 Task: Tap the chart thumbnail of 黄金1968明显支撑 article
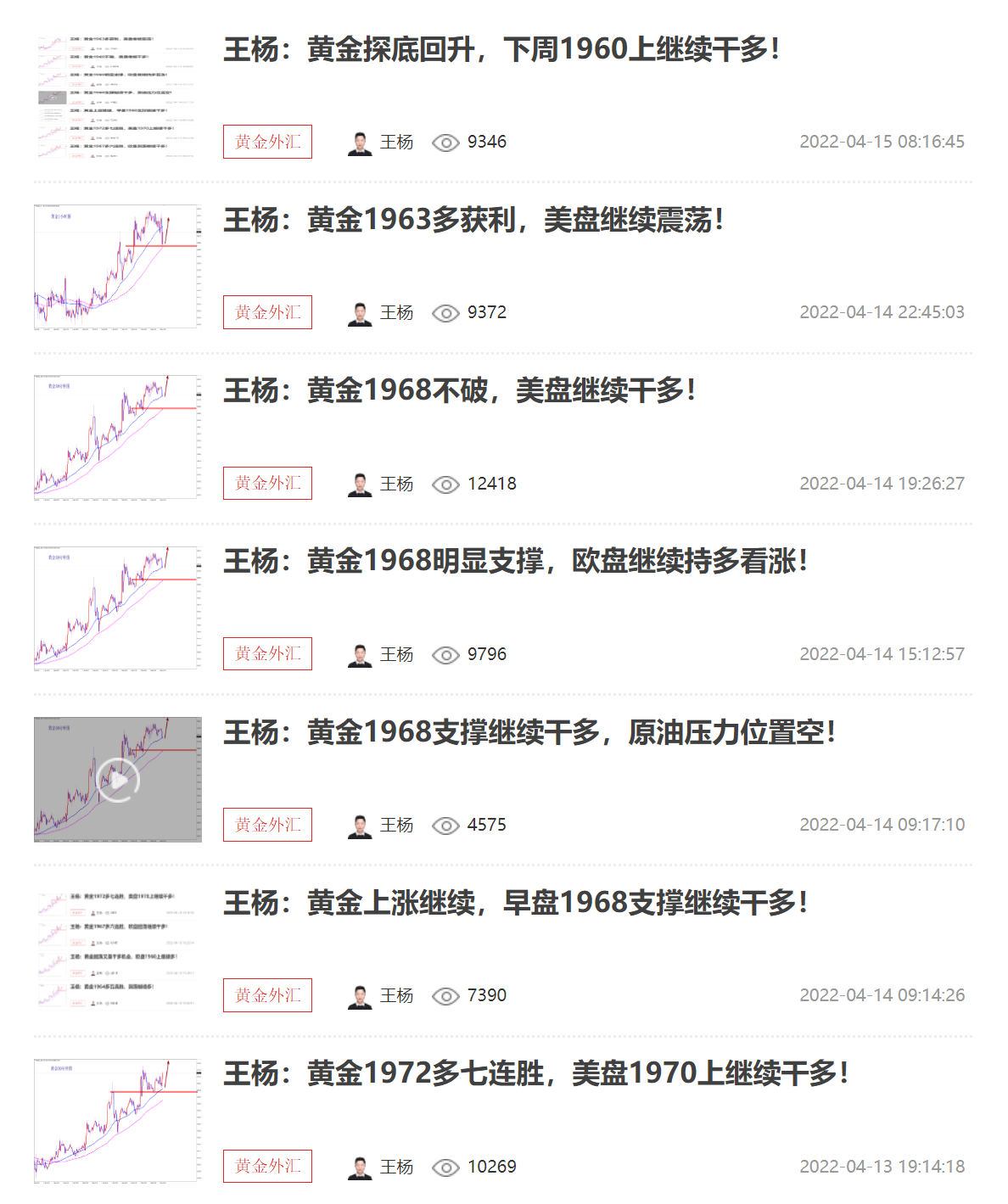tap(118, 608)
